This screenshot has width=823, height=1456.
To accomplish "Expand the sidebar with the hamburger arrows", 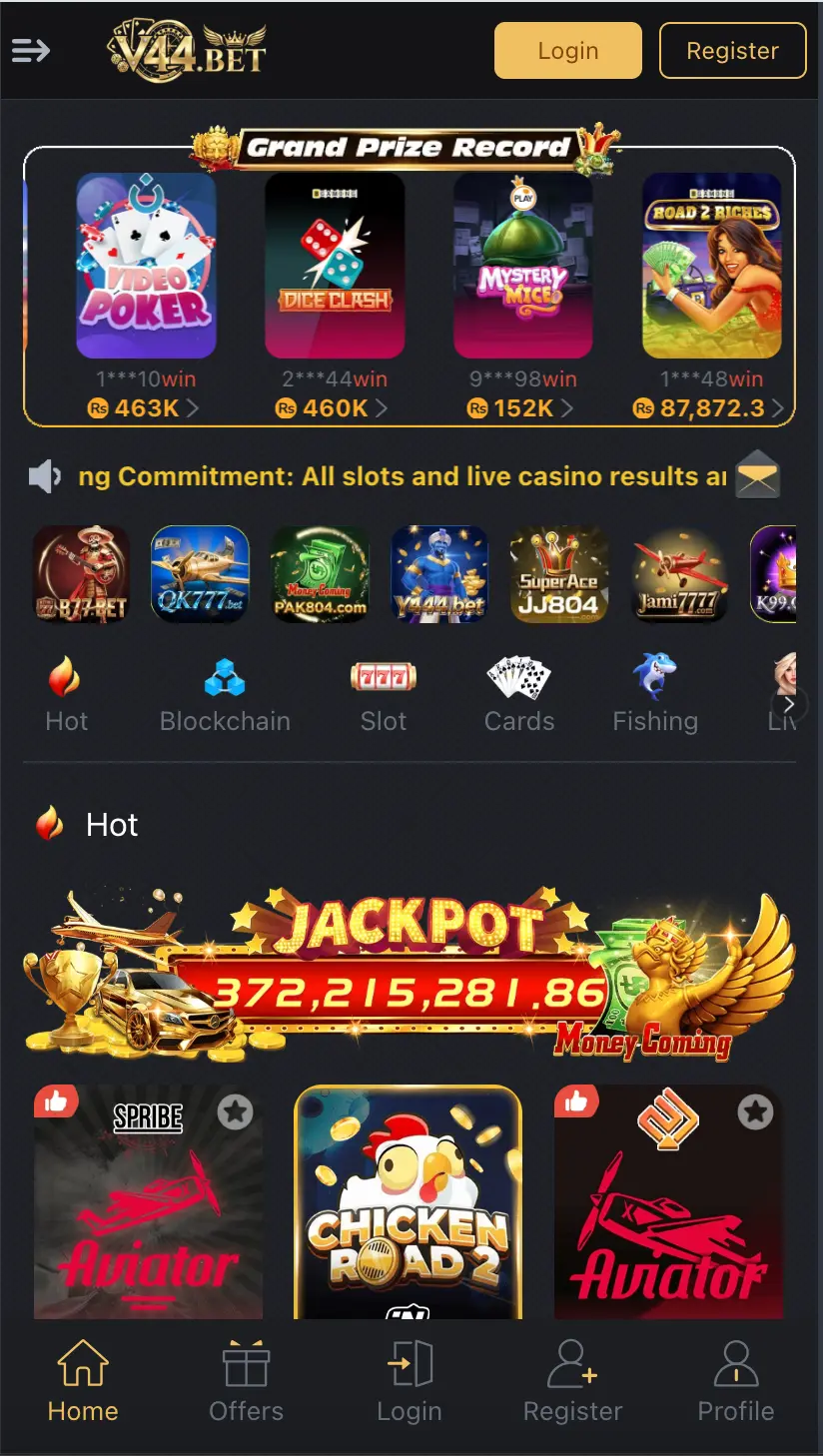I will (x=31, y=50).
